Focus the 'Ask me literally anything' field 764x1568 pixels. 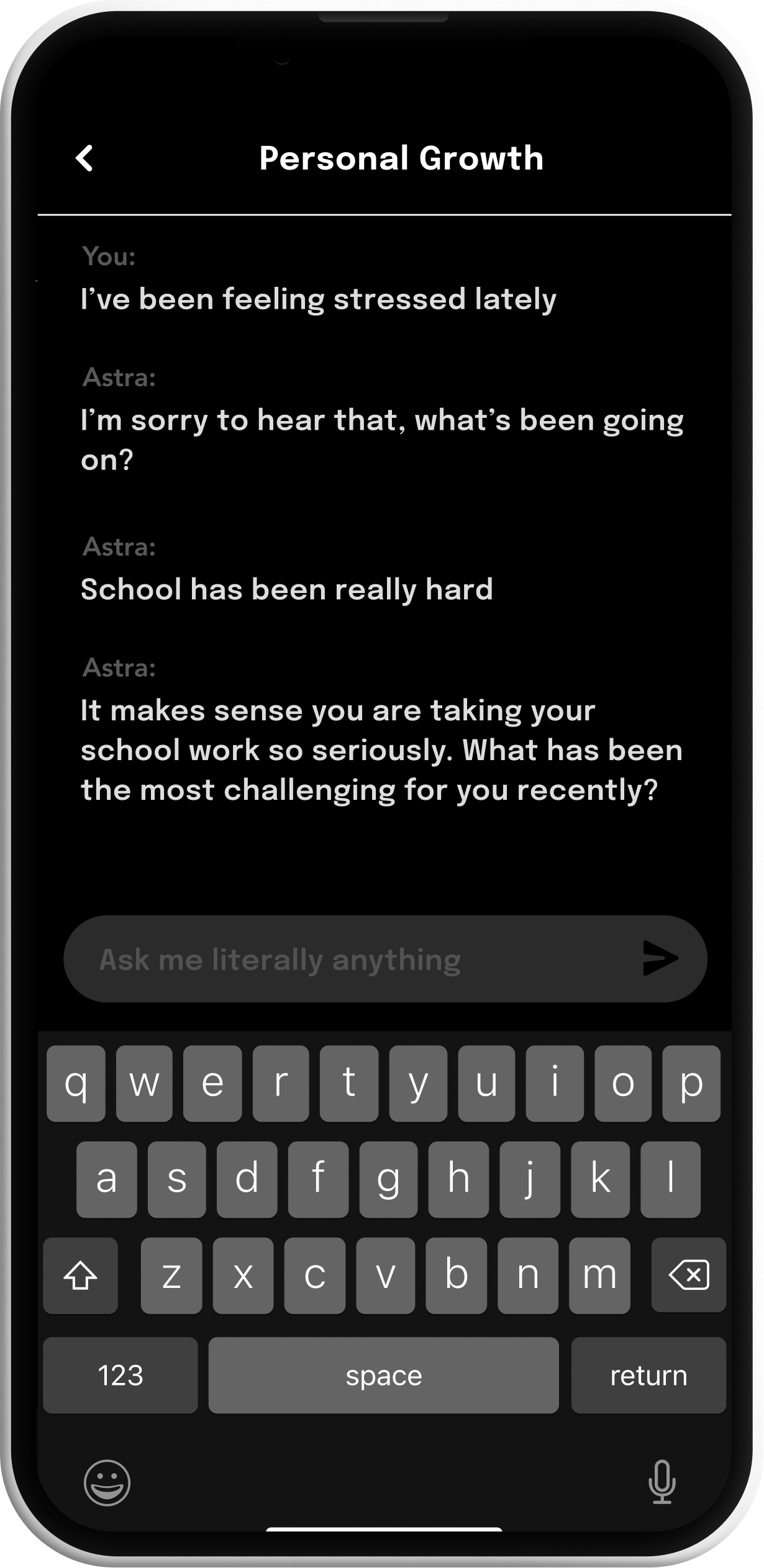click(348, 959)
